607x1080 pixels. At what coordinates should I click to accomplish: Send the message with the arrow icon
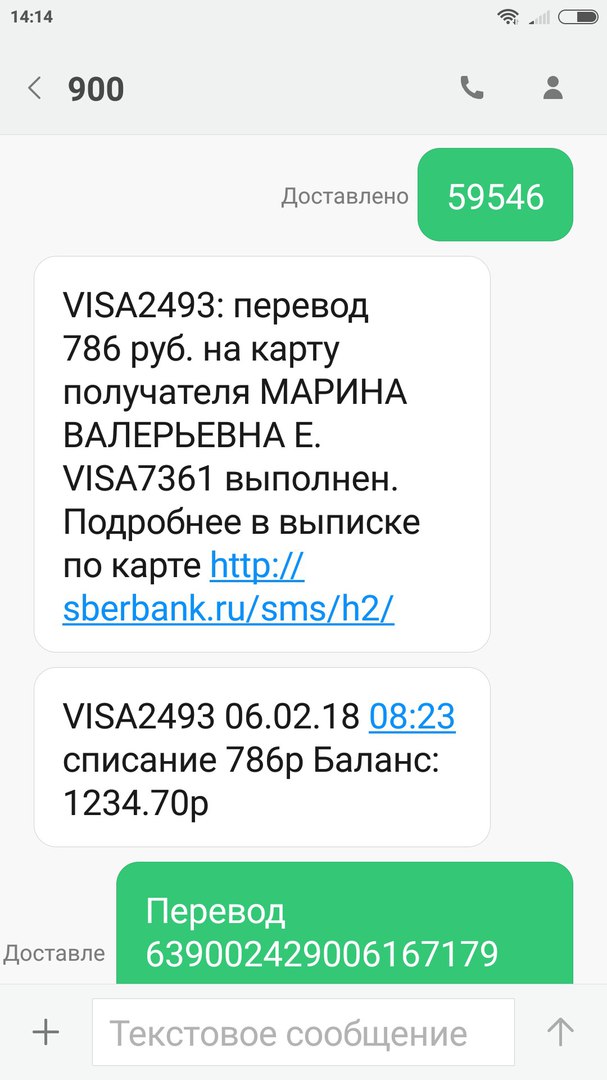[560, 1032]
